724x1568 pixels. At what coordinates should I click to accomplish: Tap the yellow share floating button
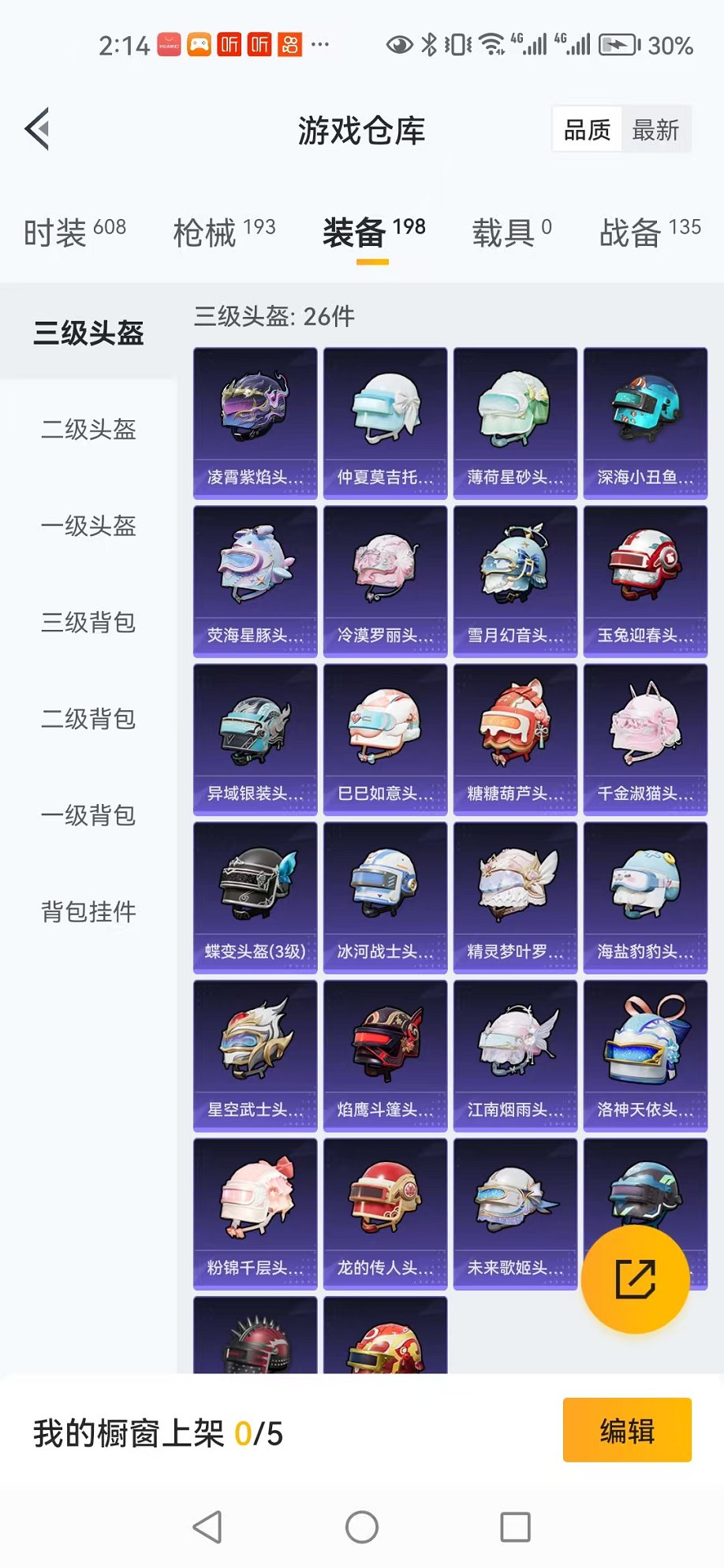coord(635,1279)
